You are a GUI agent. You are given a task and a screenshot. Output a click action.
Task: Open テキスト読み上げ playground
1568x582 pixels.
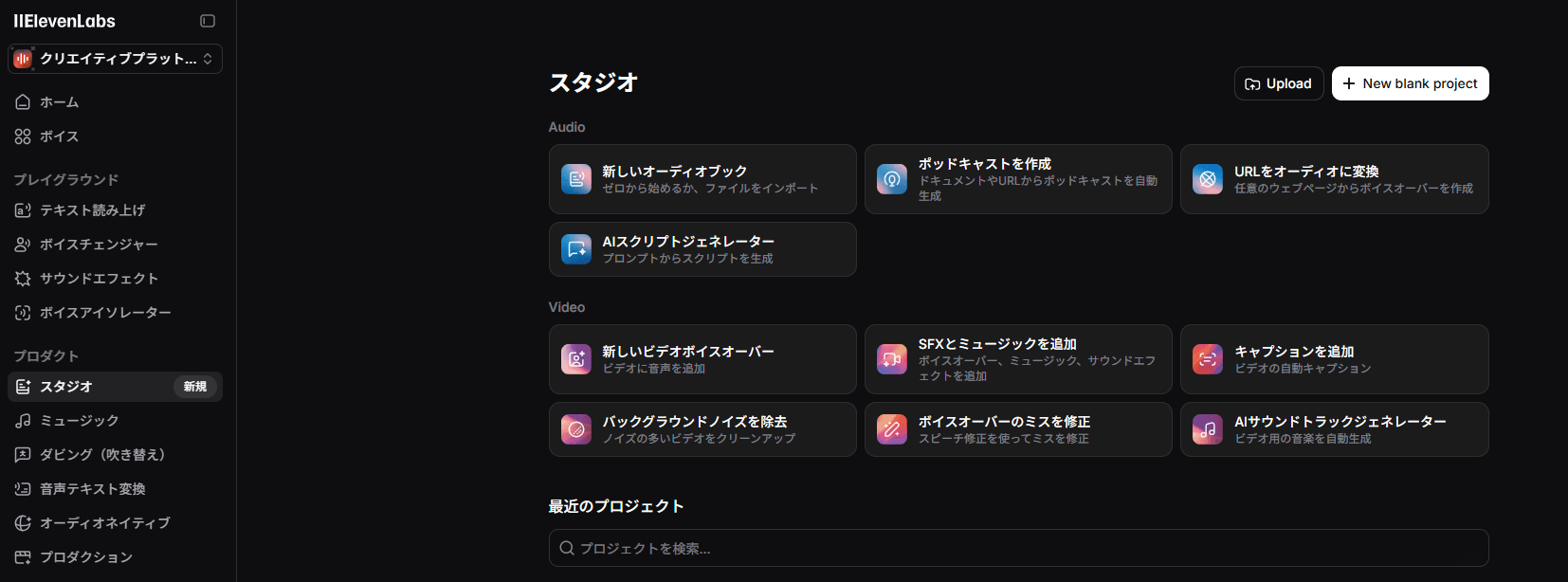point(92,210)
